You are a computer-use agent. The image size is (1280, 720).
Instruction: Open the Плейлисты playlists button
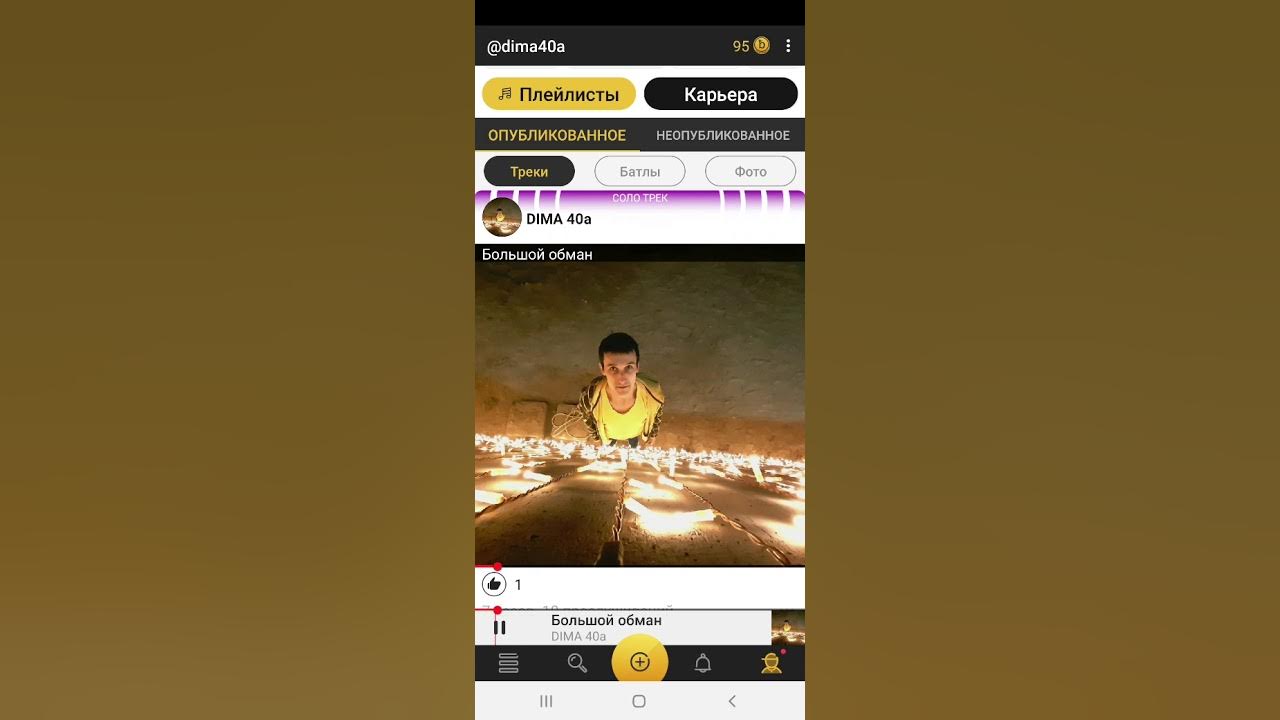(559, 94)
